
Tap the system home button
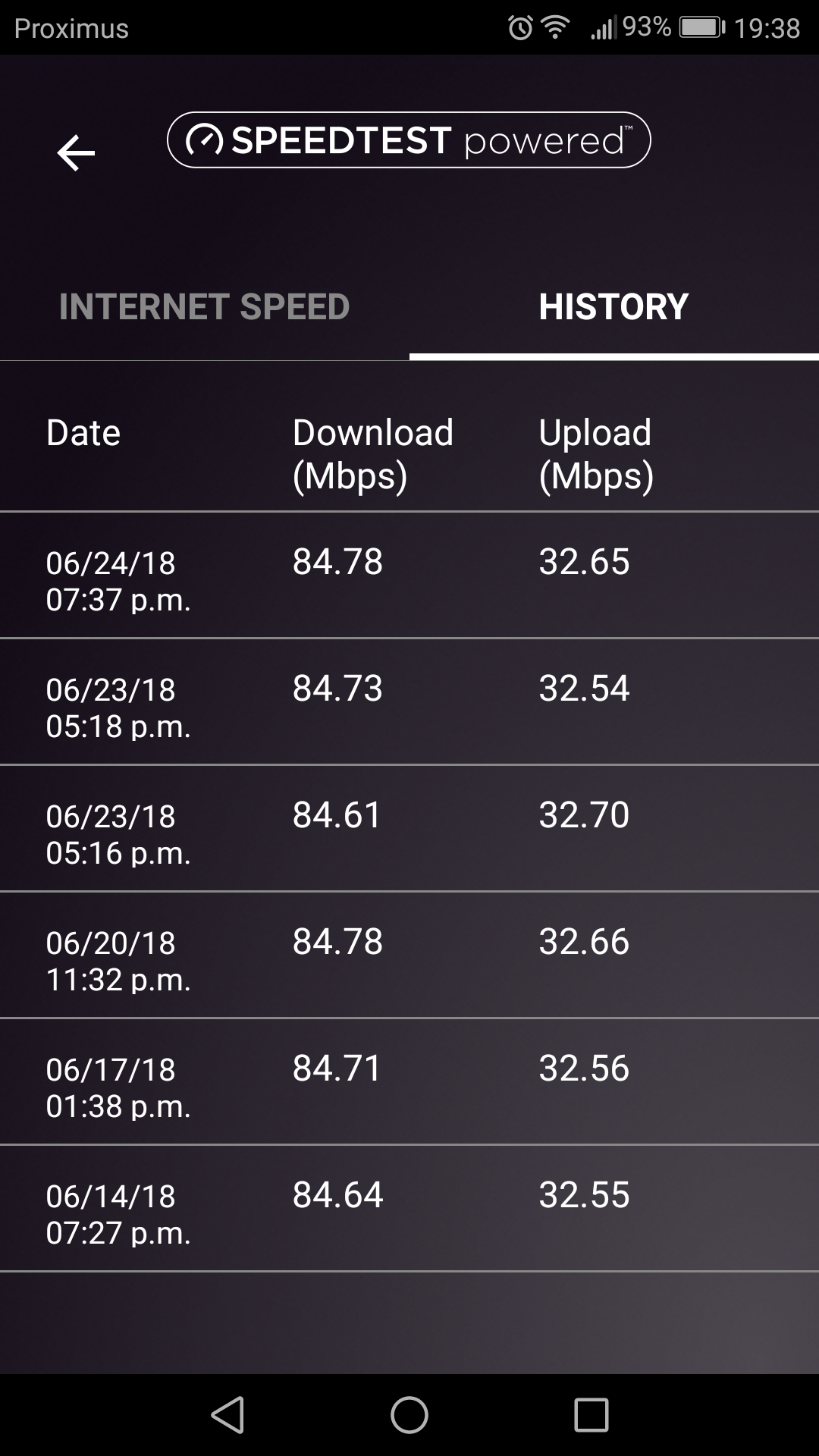tap(409, 1415)
